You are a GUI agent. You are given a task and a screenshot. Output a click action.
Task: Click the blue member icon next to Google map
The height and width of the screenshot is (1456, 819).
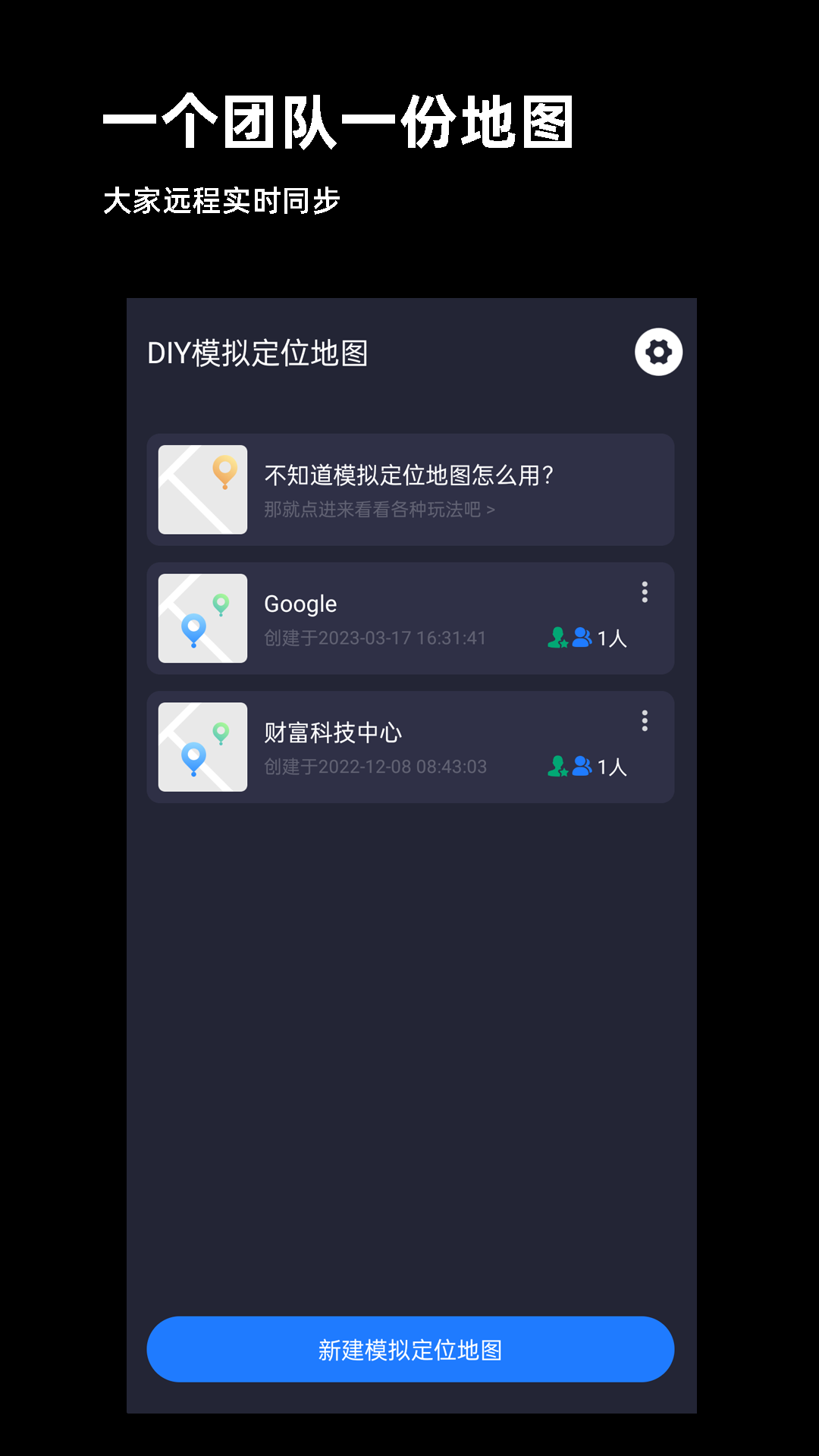click(x=581, y=639)
